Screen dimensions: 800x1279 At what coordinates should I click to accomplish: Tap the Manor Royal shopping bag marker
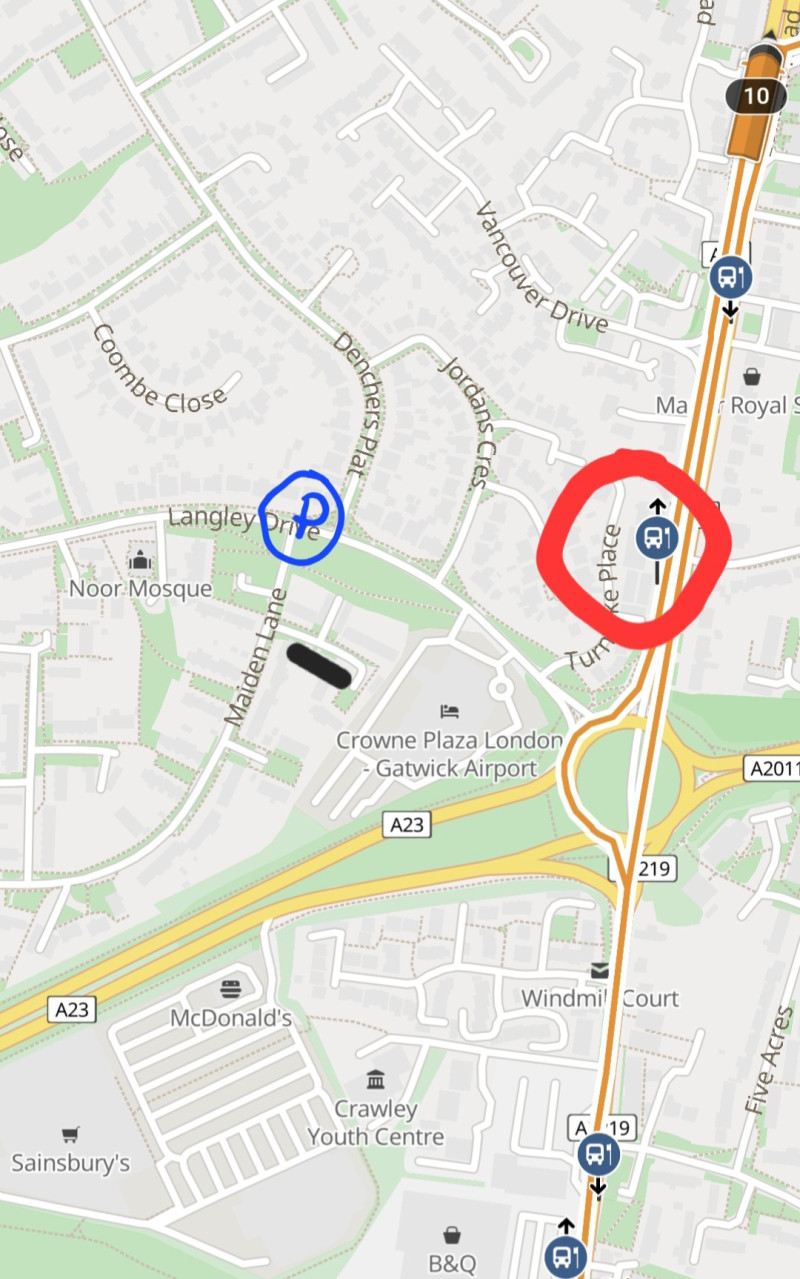pyautogui.click(x=752, y=376)
